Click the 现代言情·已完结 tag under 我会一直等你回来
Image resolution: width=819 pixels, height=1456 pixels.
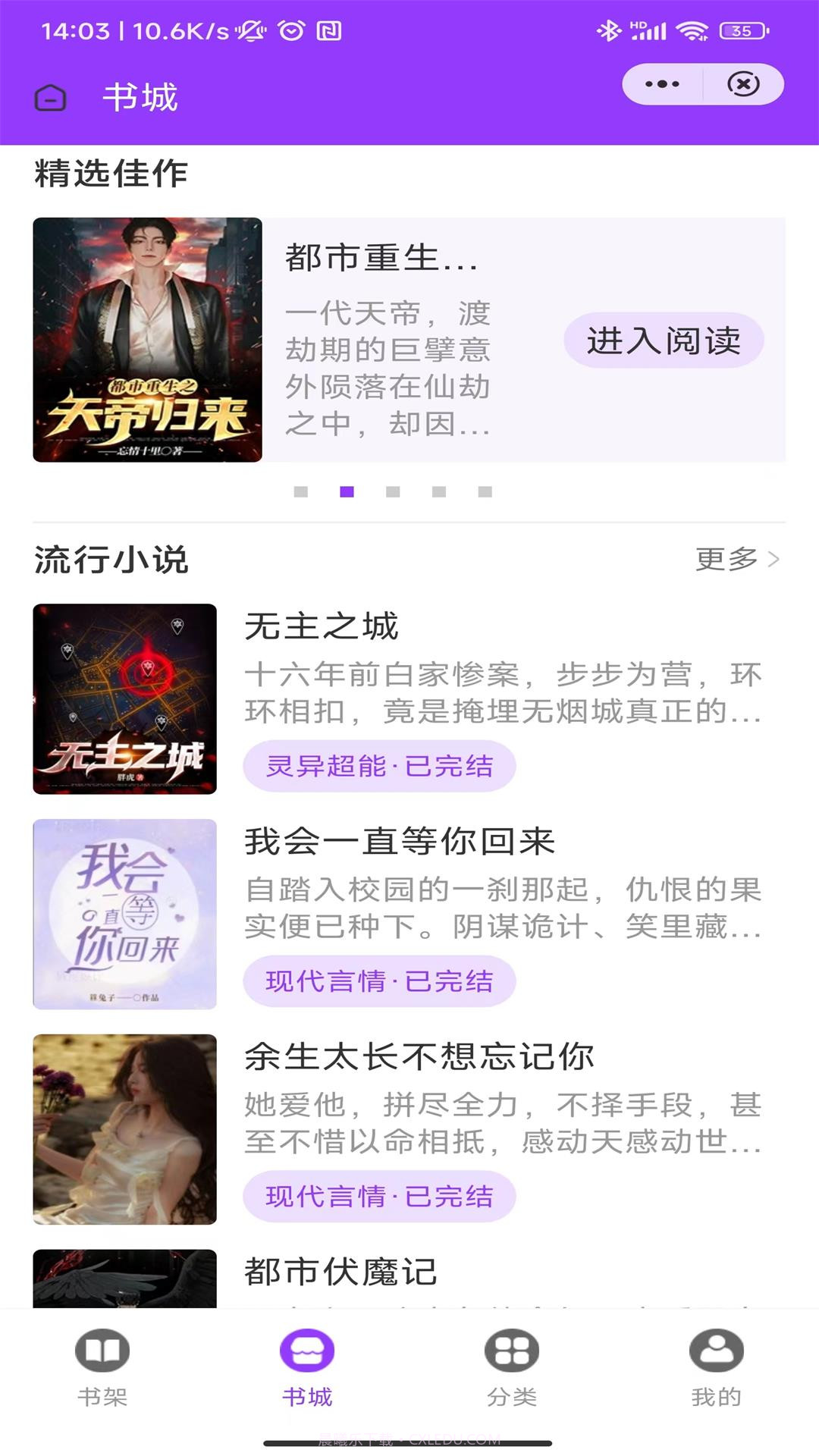click(378, 981)
